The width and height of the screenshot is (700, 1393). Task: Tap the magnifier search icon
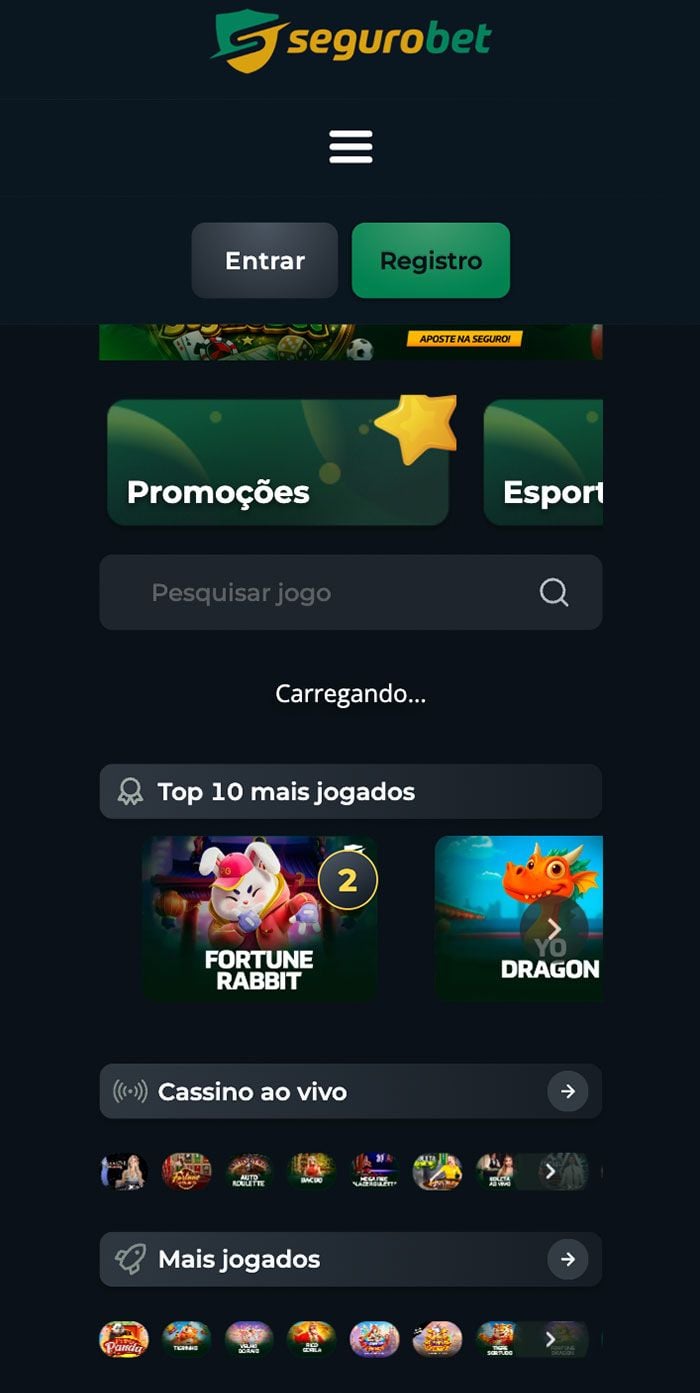[554, 593]
